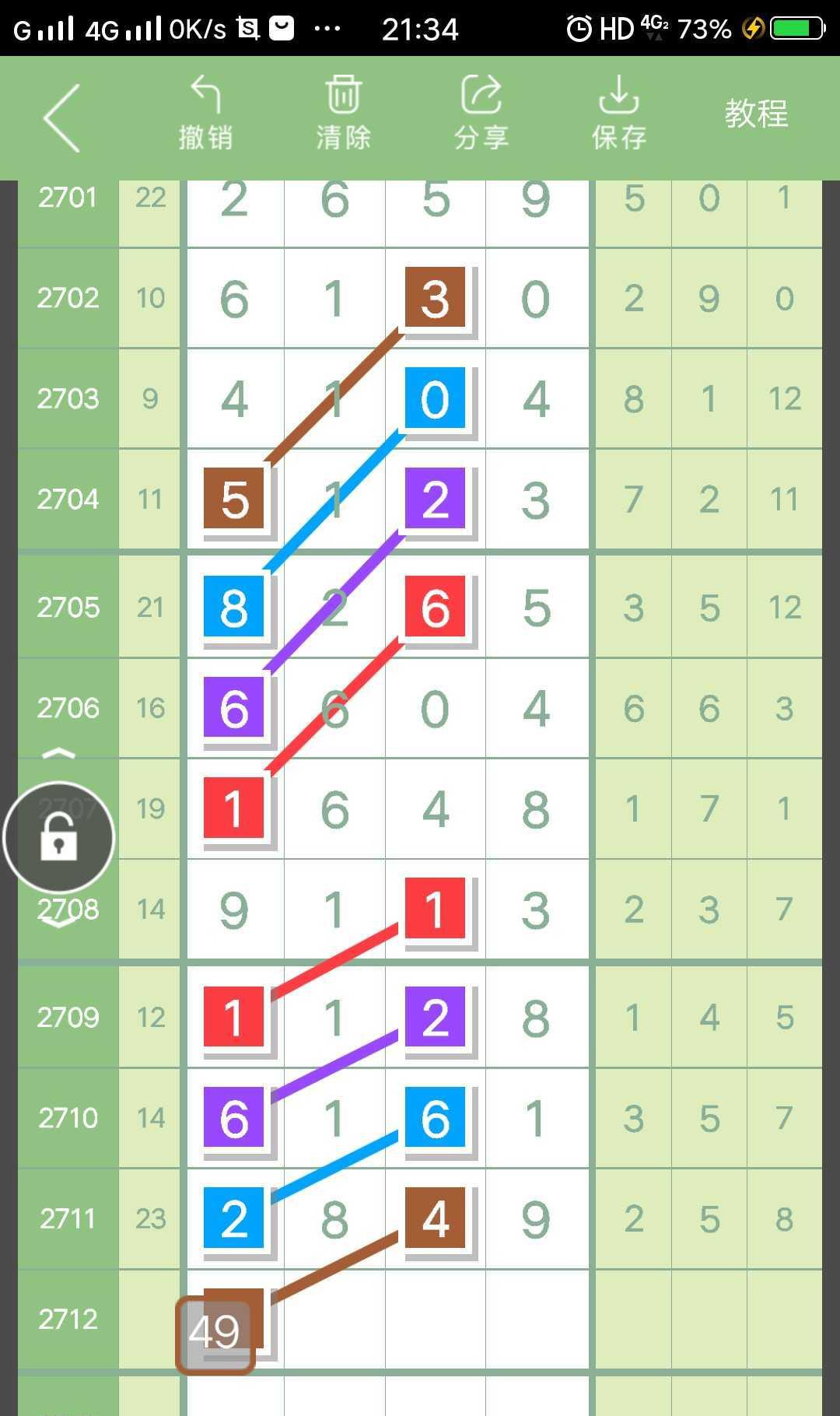This screenshot has width=840, height=1416.
Task: Open the 教程 tutorial
Action: coord(756,114)
